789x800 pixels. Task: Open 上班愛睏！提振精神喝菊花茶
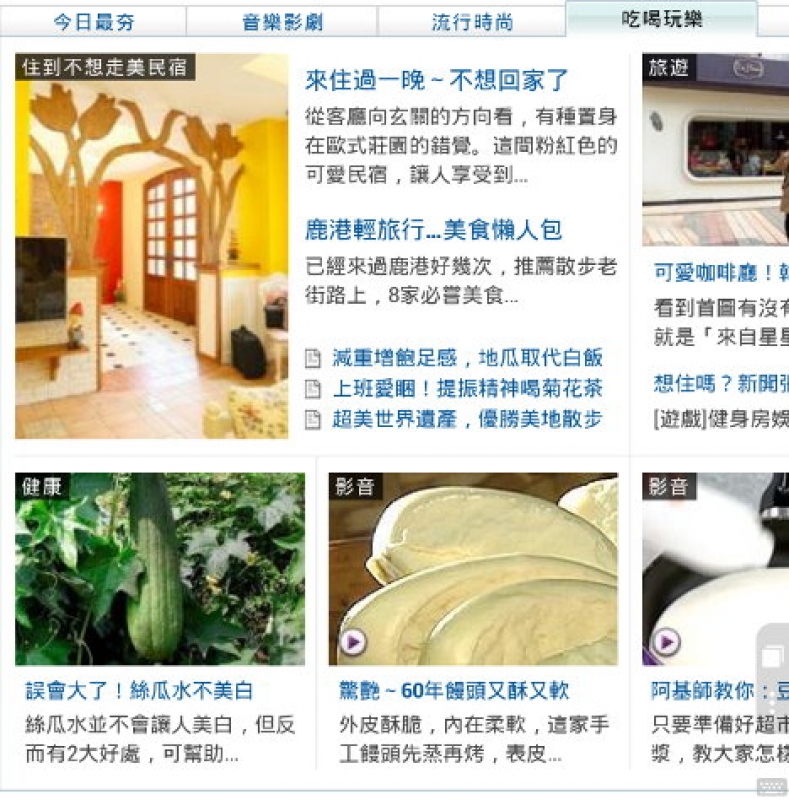click(466, 388)
